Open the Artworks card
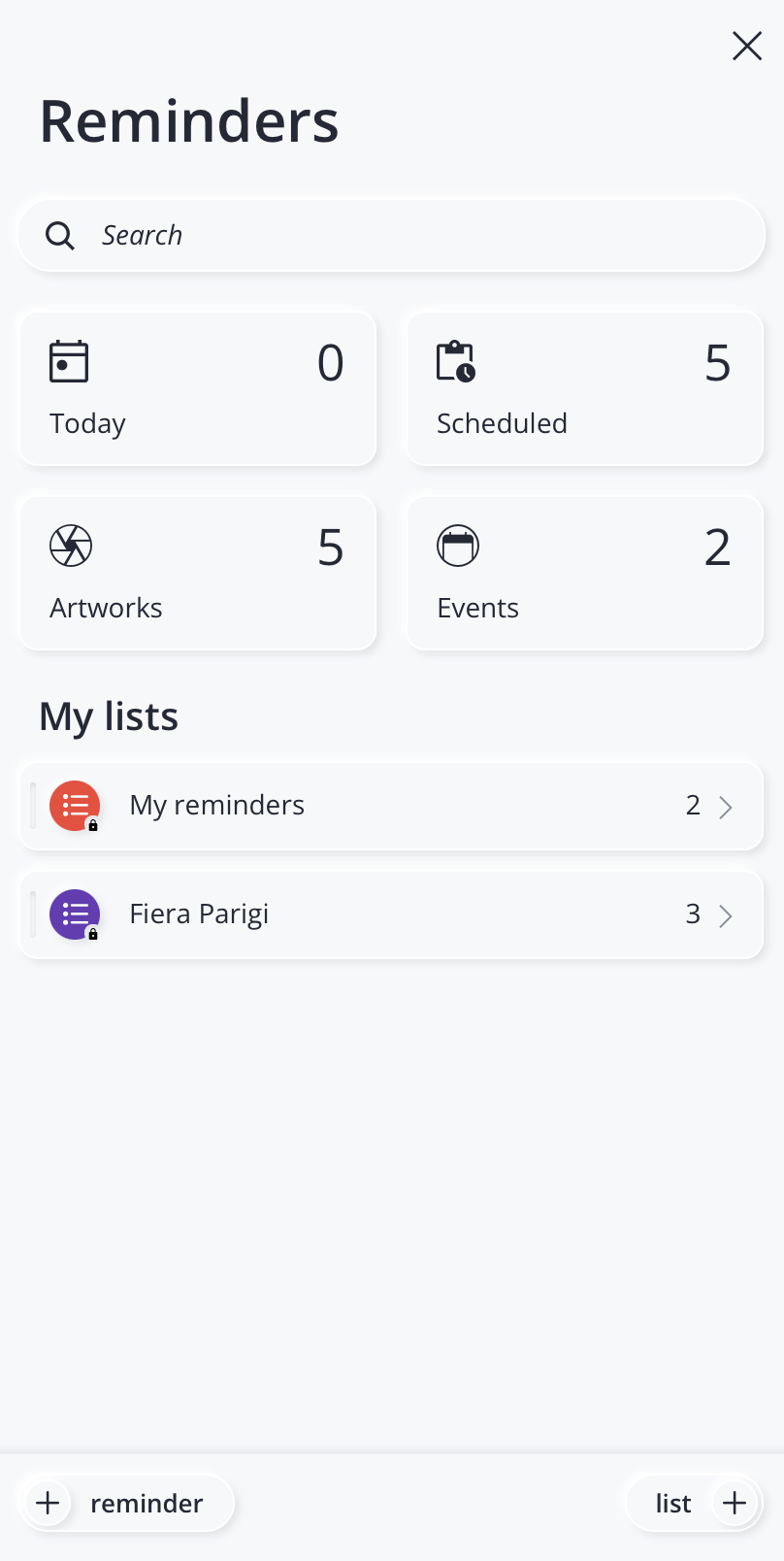Viewport: 784px width, 1561px height. 198,573
